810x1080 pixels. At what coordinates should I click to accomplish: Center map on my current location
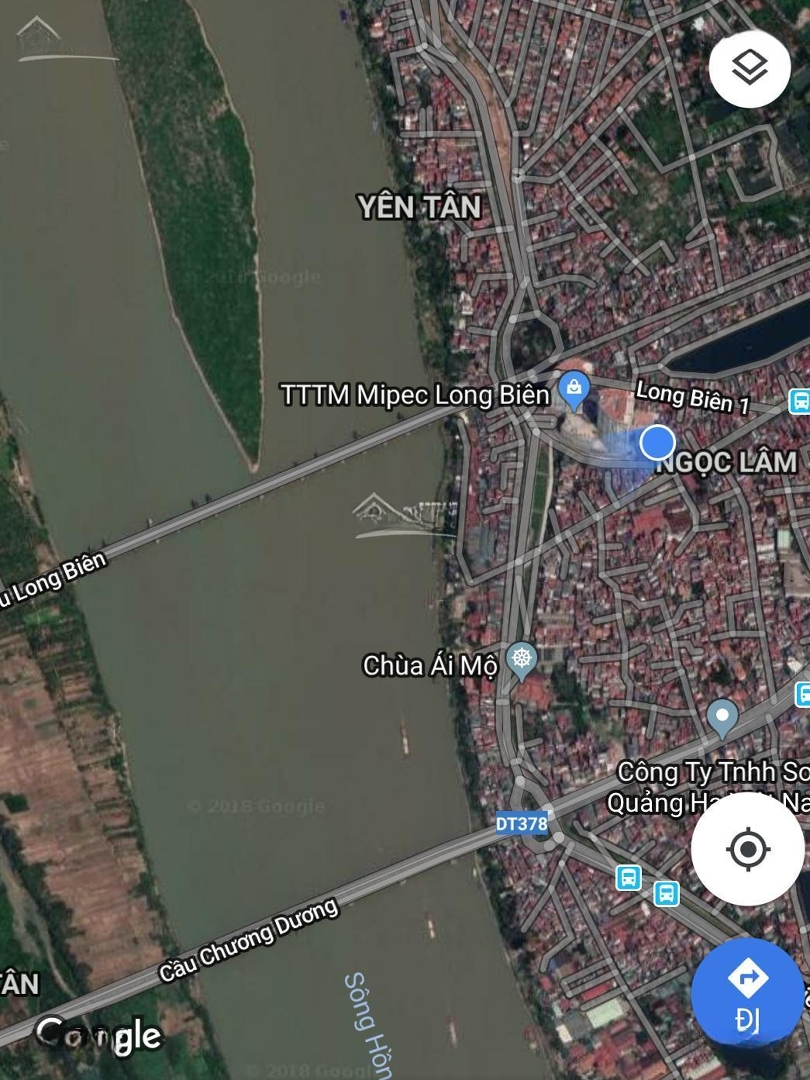(748, 851)
